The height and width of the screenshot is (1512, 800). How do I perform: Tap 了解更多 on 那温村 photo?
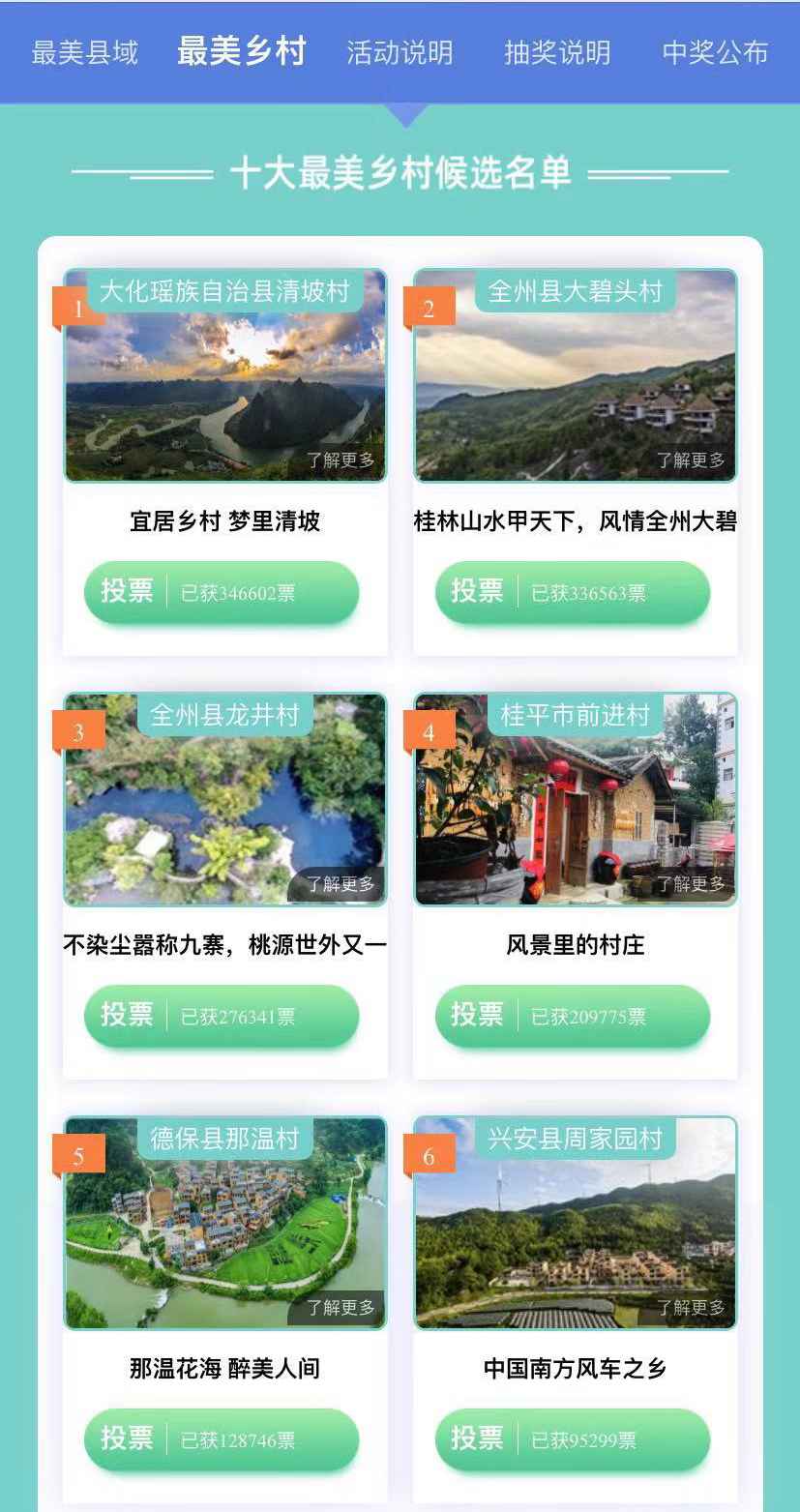coord(341,1308)
